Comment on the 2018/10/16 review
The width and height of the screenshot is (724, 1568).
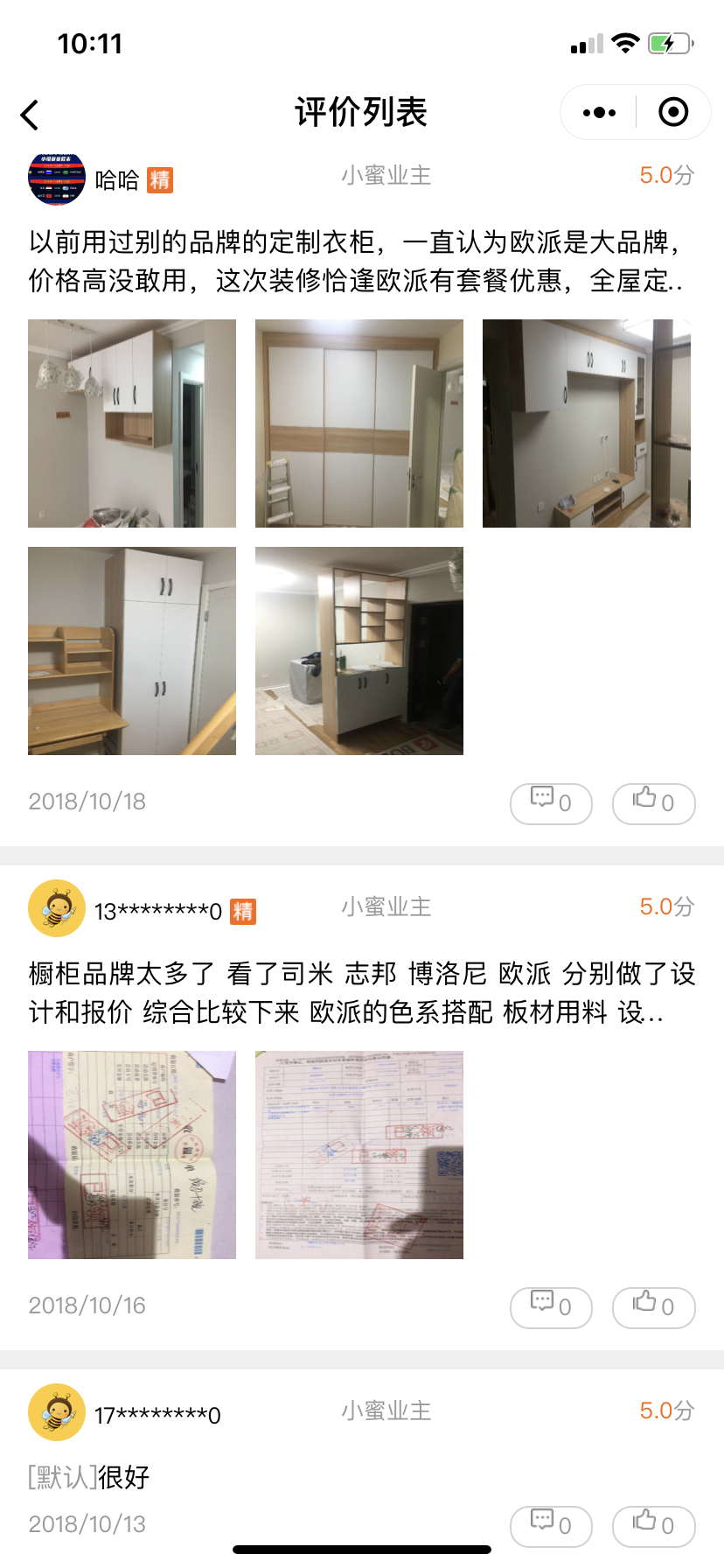point(551,1307)
